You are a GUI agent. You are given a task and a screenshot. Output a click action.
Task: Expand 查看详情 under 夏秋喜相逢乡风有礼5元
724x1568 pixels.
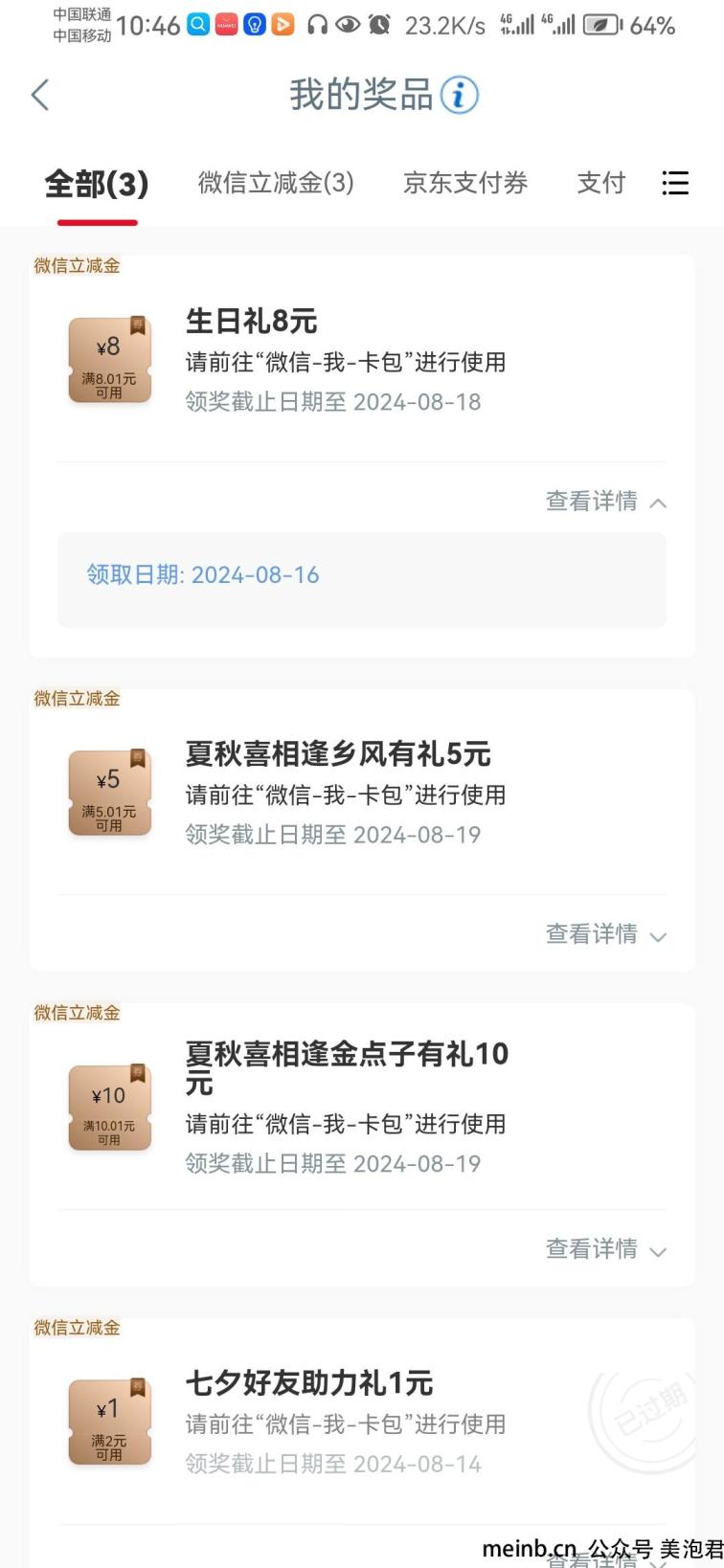(606, 933)
